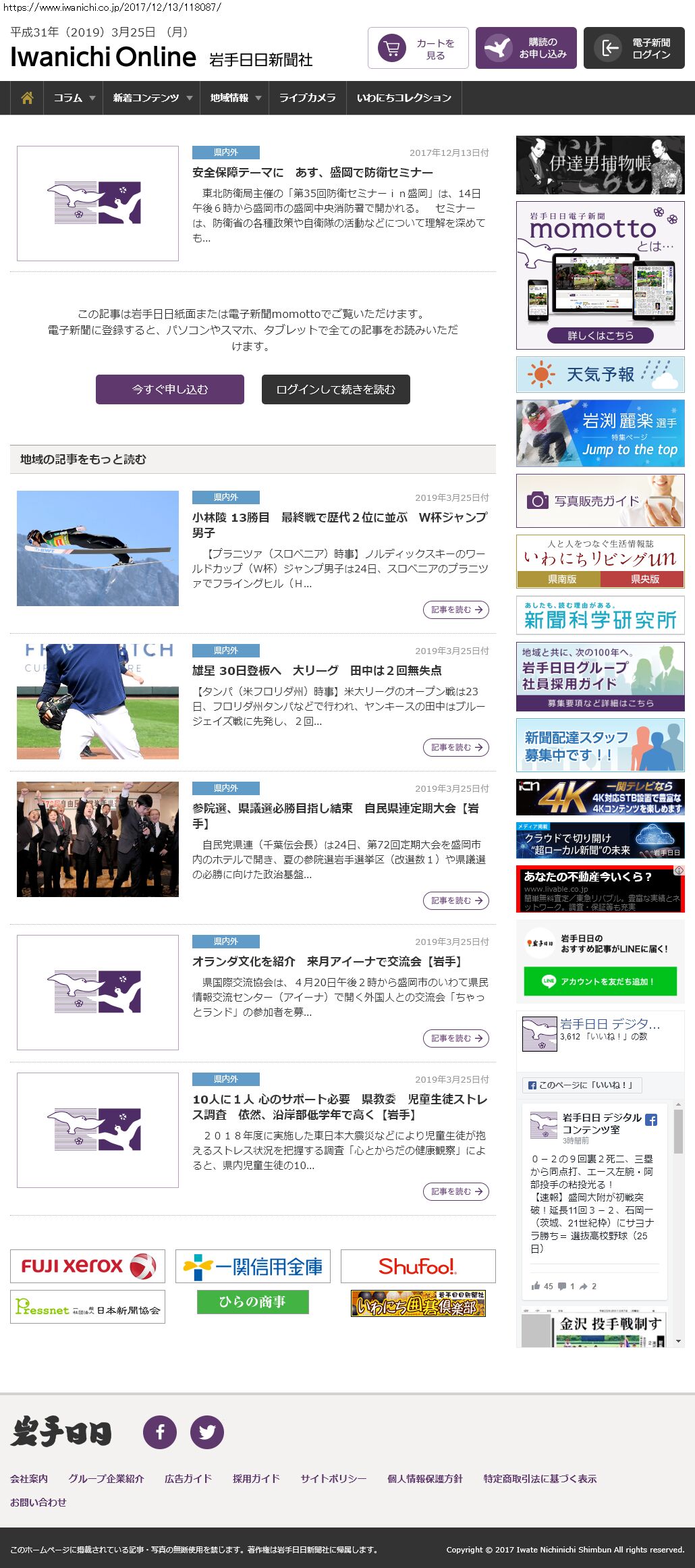Add LINE account via アカウントを友だち追加
Image resolution: width=695 pixels, height=1568 pixels.
(600, 981)
